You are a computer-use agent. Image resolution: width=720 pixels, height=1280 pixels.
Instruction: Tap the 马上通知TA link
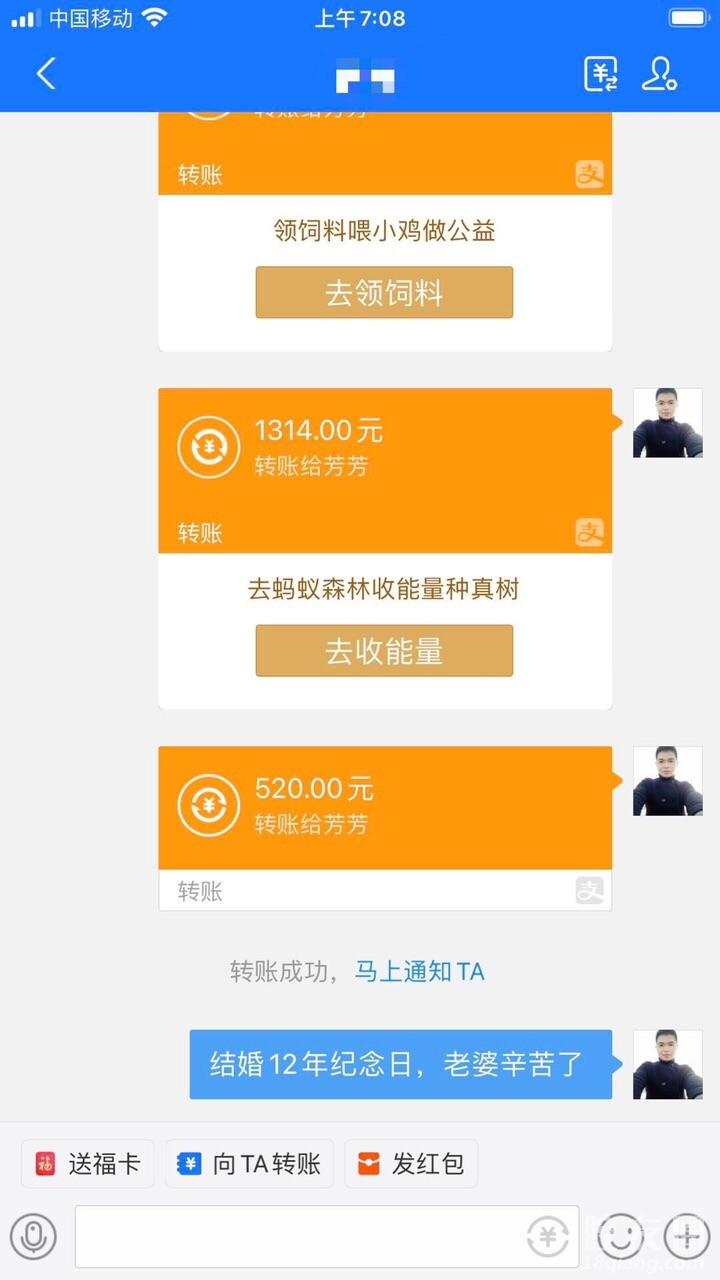click(x=420, y=971)
